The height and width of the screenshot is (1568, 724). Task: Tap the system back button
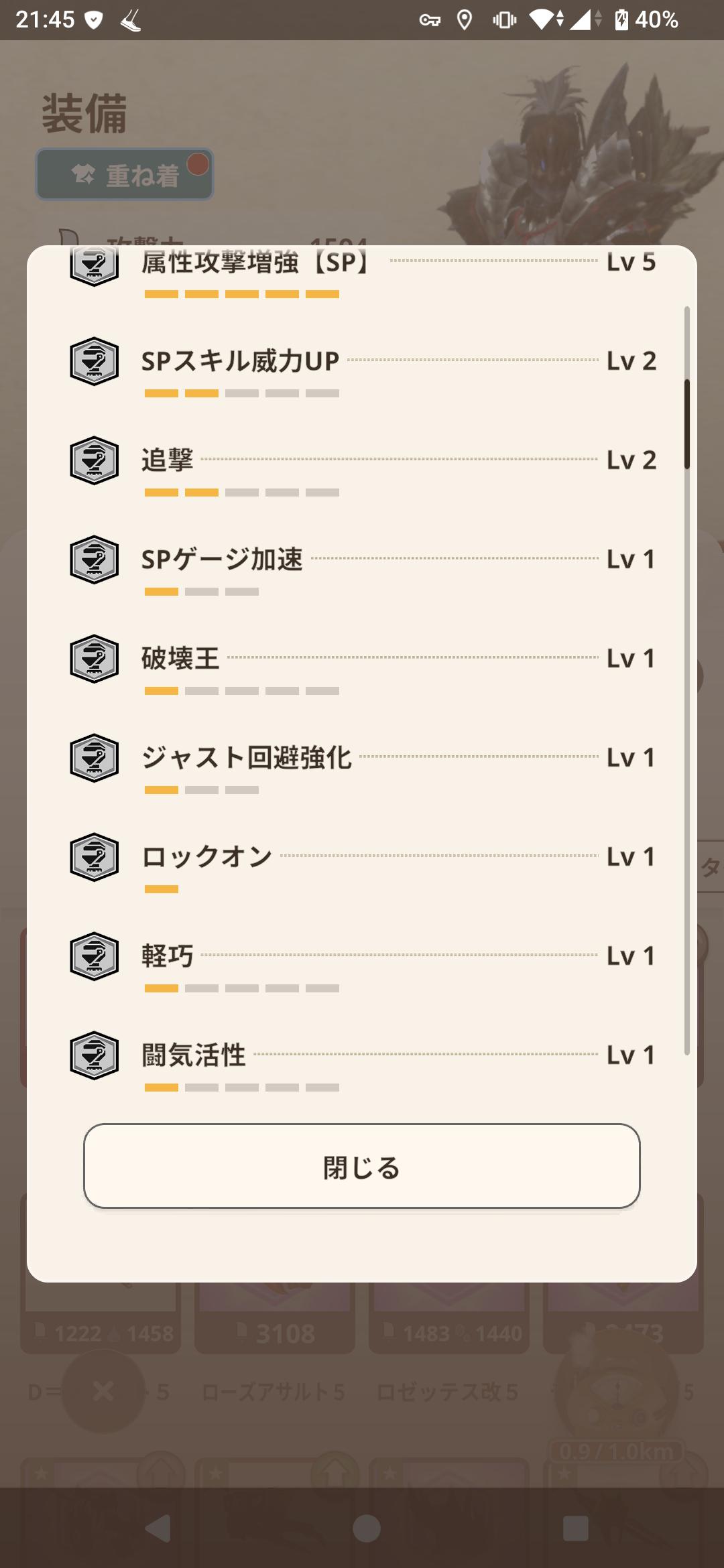click(158, 1528)
